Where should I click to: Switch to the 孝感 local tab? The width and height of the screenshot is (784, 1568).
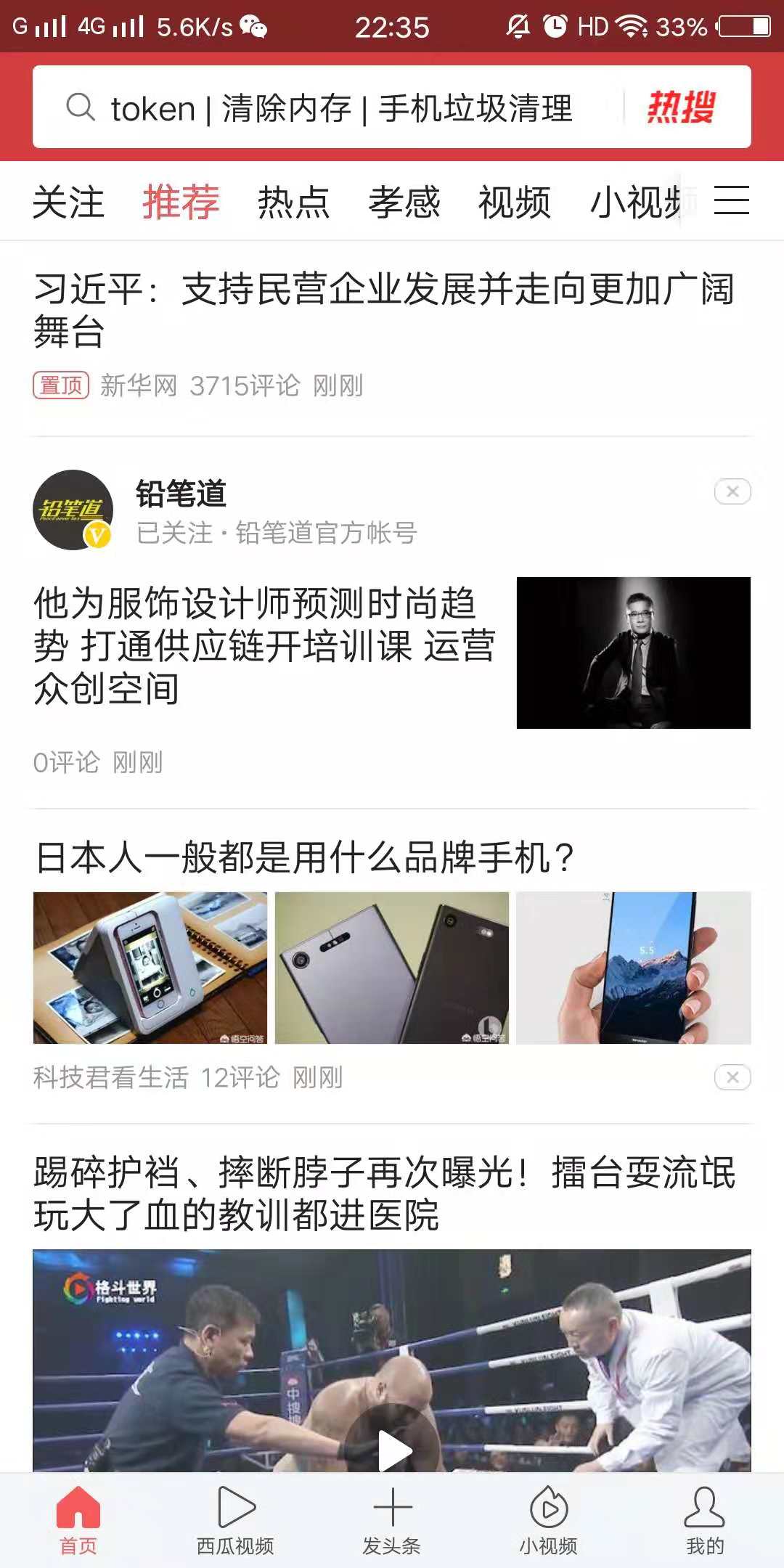[404, 202]
